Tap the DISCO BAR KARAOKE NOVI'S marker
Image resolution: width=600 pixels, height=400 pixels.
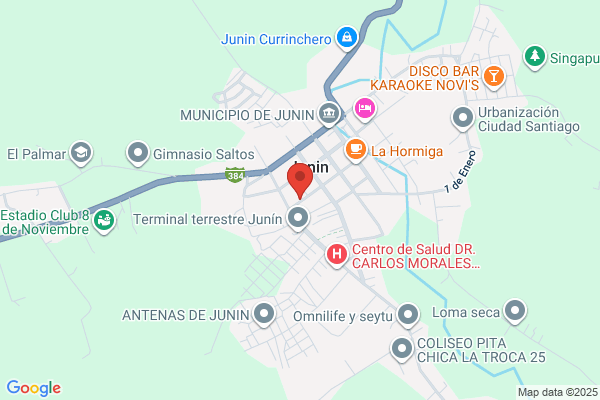494,77
